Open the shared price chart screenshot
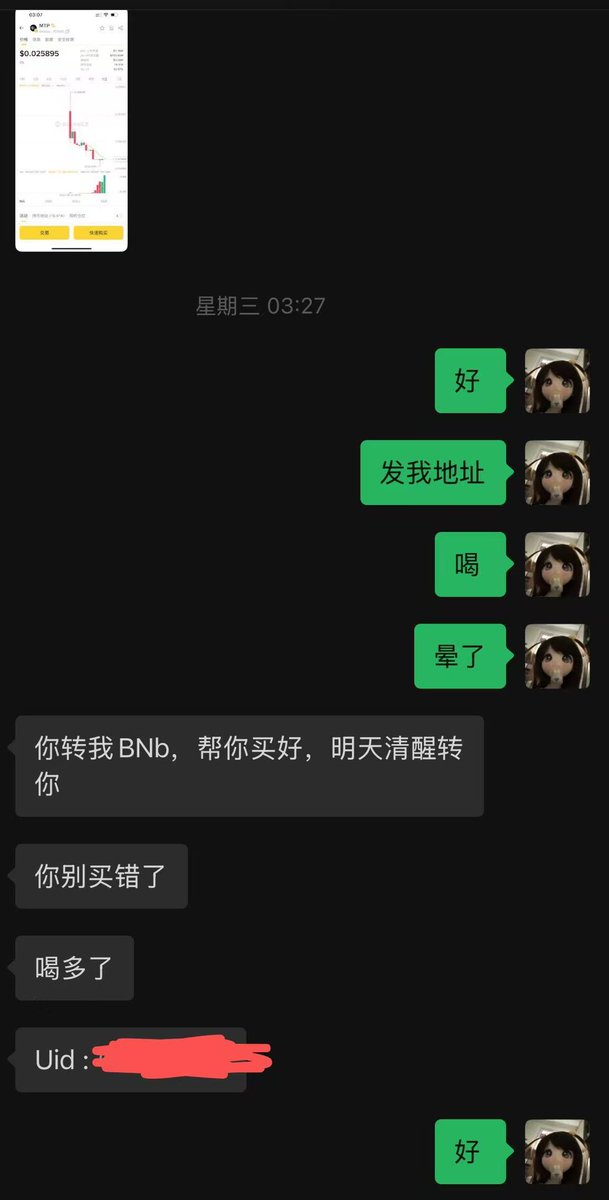Viewport: 609px width, 1200px height. (x=71, y=131)
